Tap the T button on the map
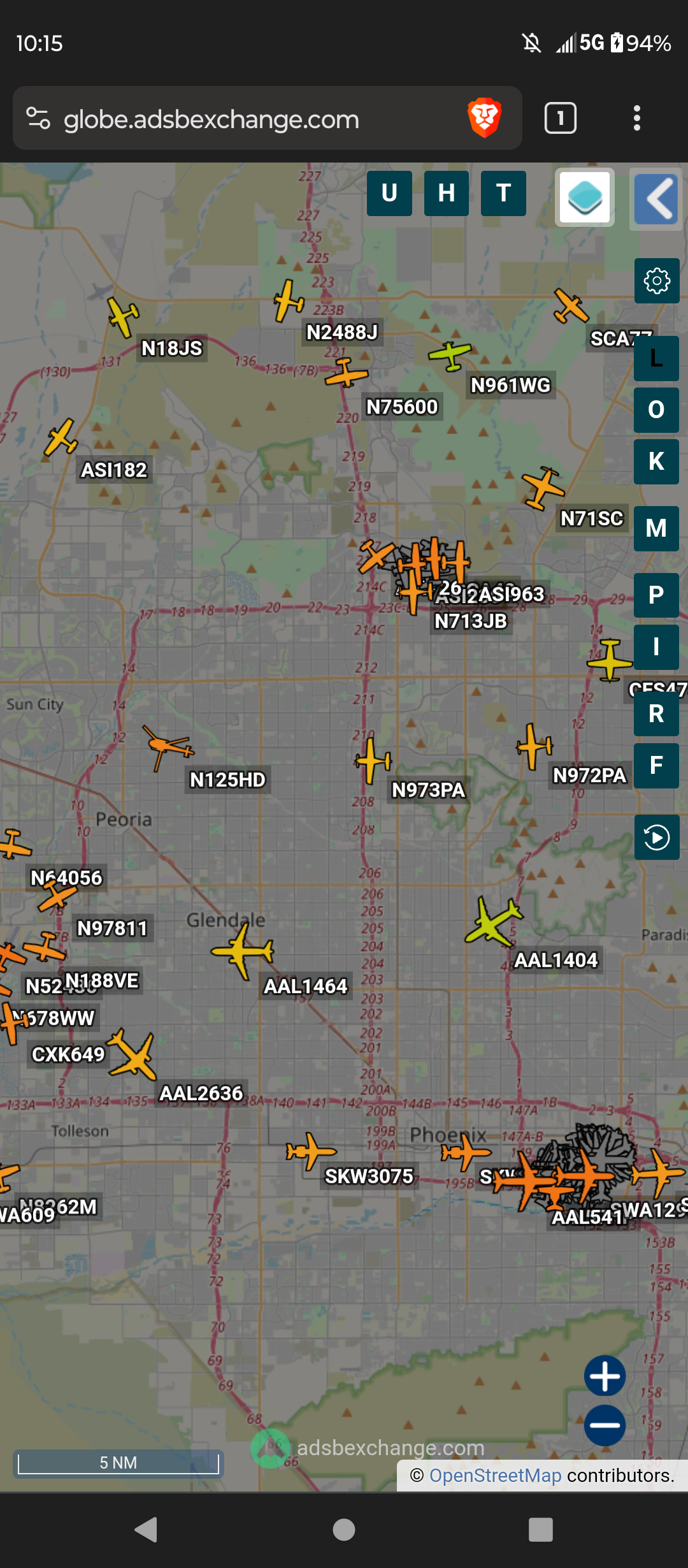 (503, 193)
